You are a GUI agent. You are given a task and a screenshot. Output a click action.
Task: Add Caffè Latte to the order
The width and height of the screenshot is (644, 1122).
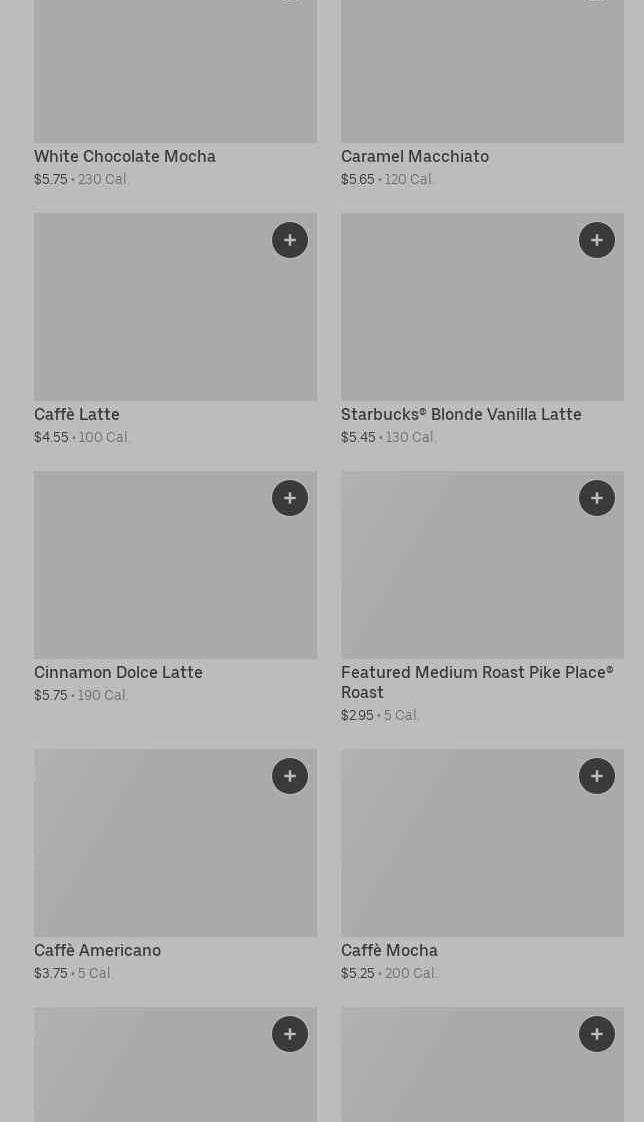pos(290,240)
